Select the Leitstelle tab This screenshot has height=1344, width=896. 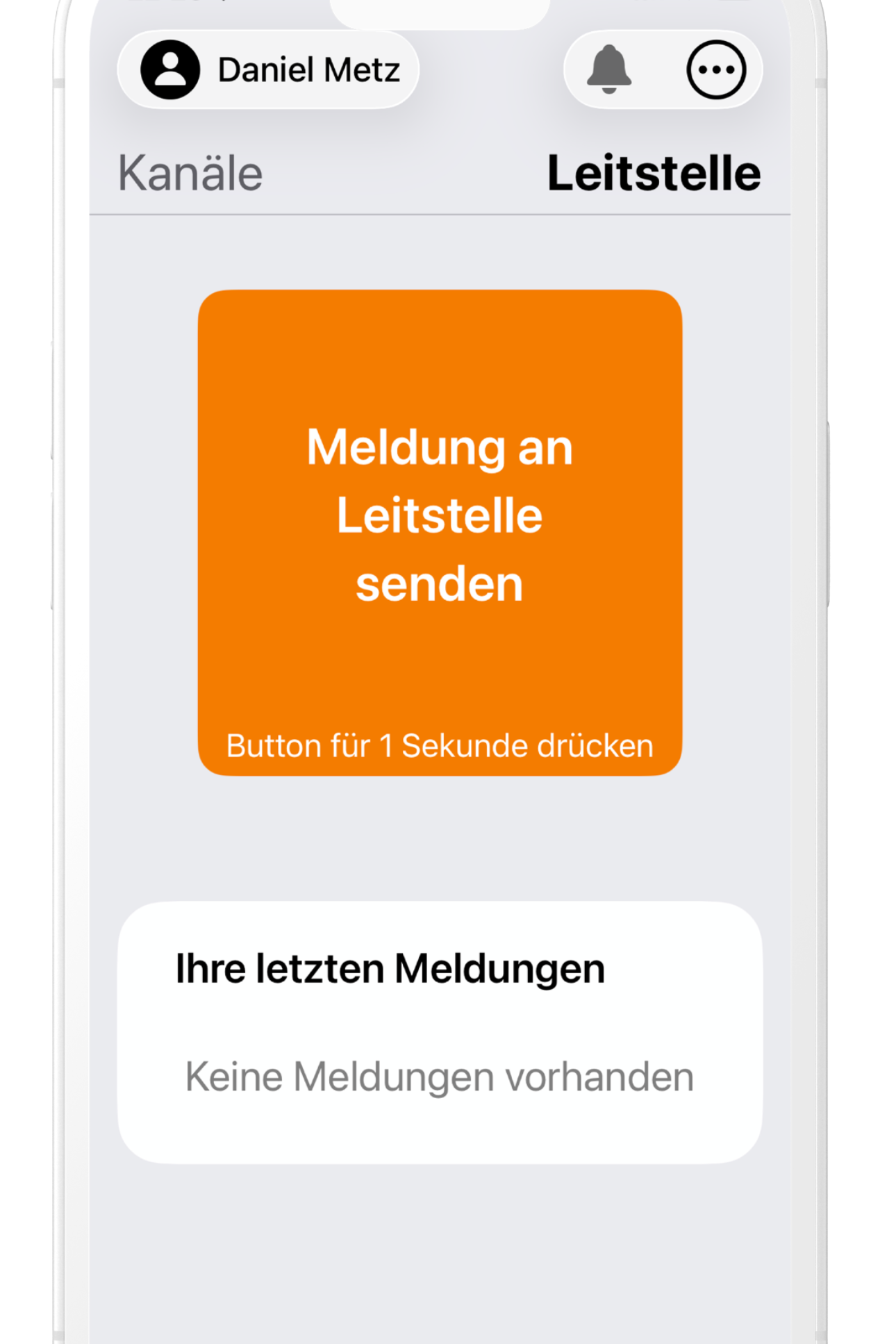[x=654, y=173]
